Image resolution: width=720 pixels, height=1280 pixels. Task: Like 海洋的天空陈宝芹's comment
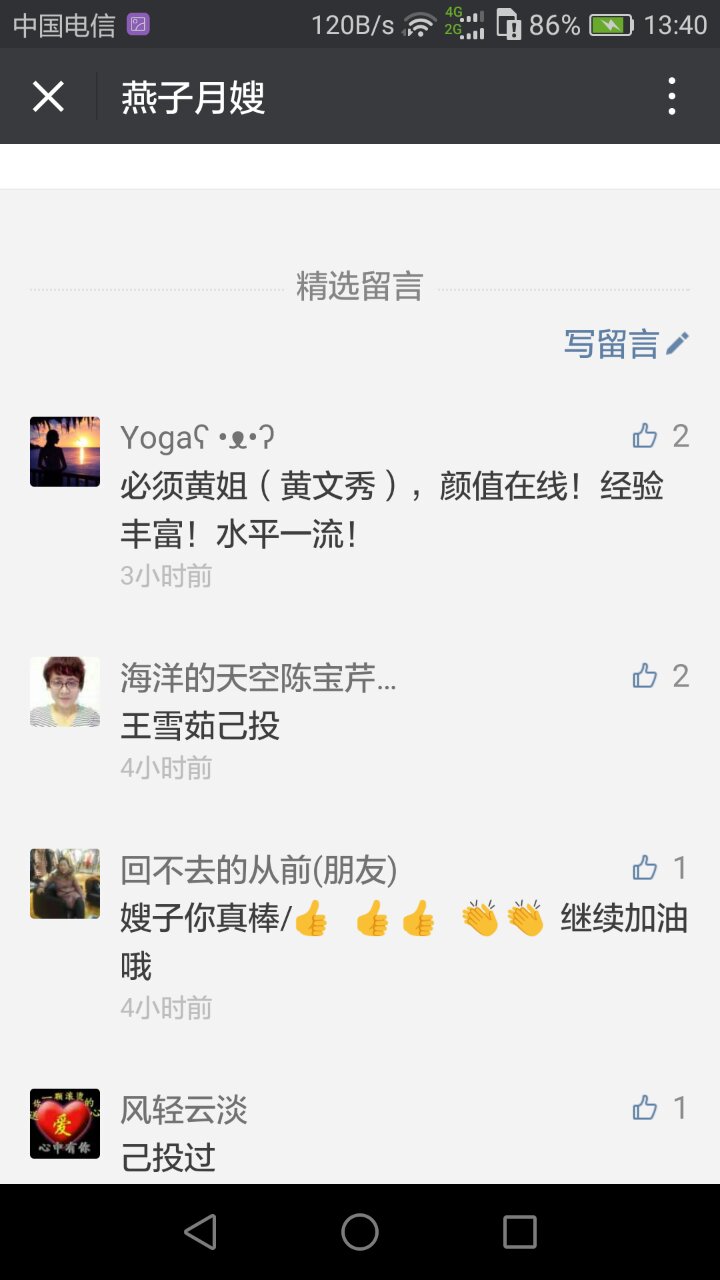(x=645, y=677)
